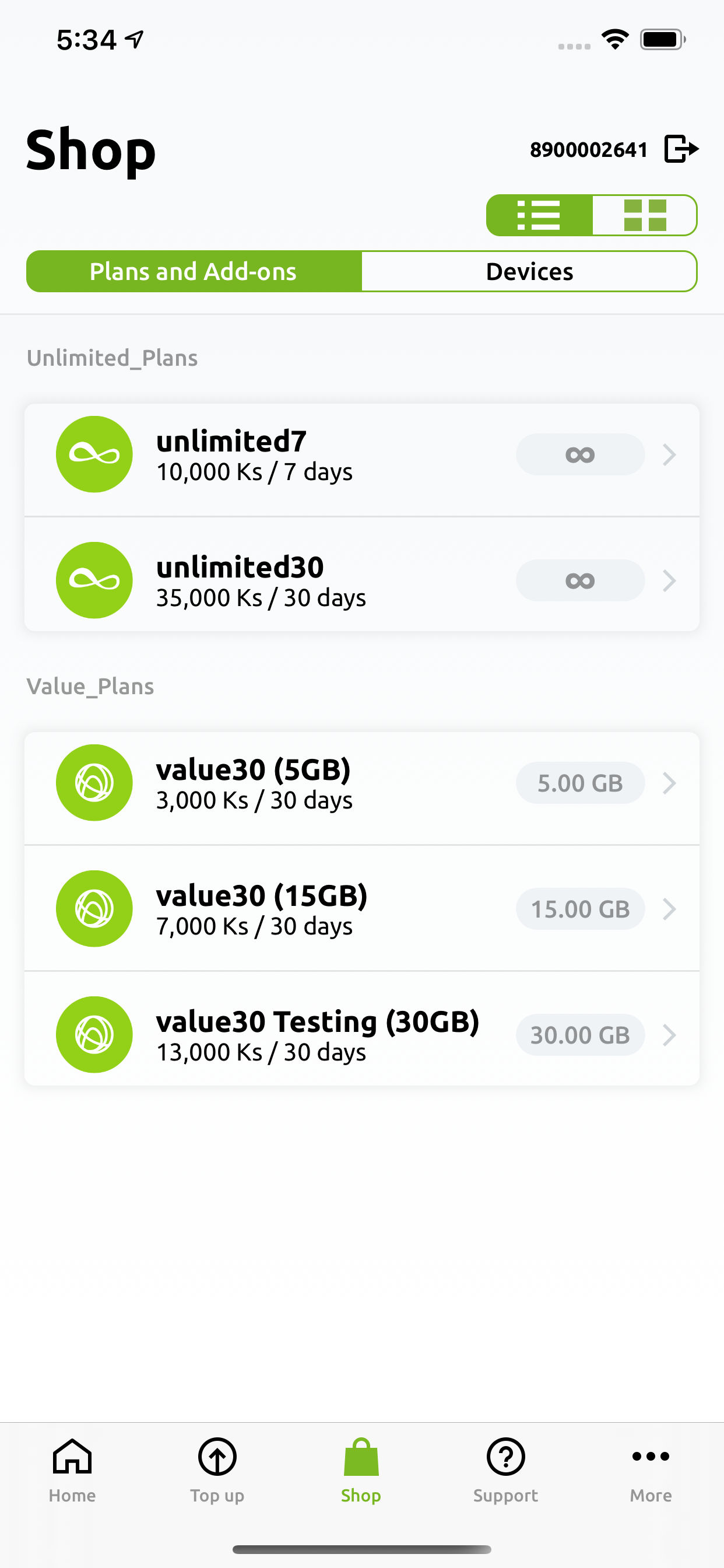The height and width of the screenshot is (1568, 724).
Task: Click the 15.00 GB data pill
Action: pyautogui.click(x=580, y=909)
